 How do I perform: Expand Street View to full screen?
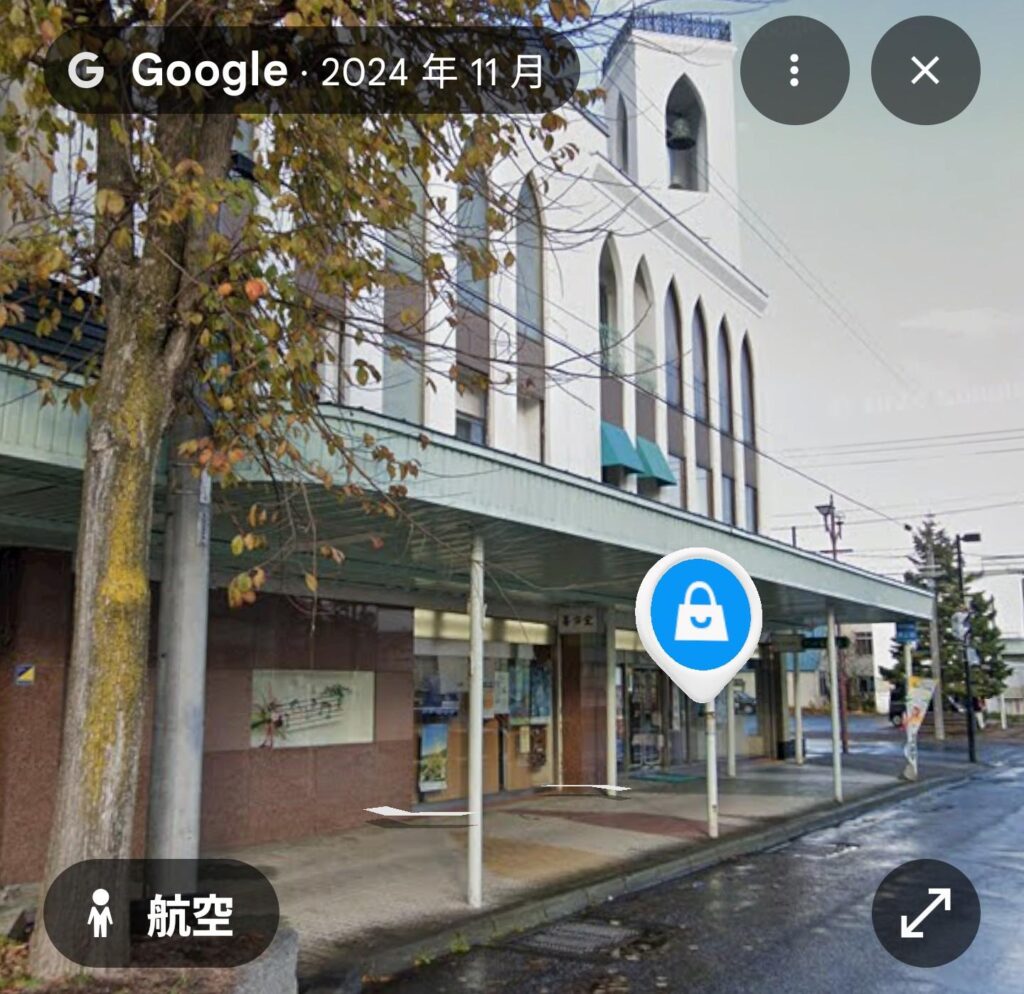[925, 912]
